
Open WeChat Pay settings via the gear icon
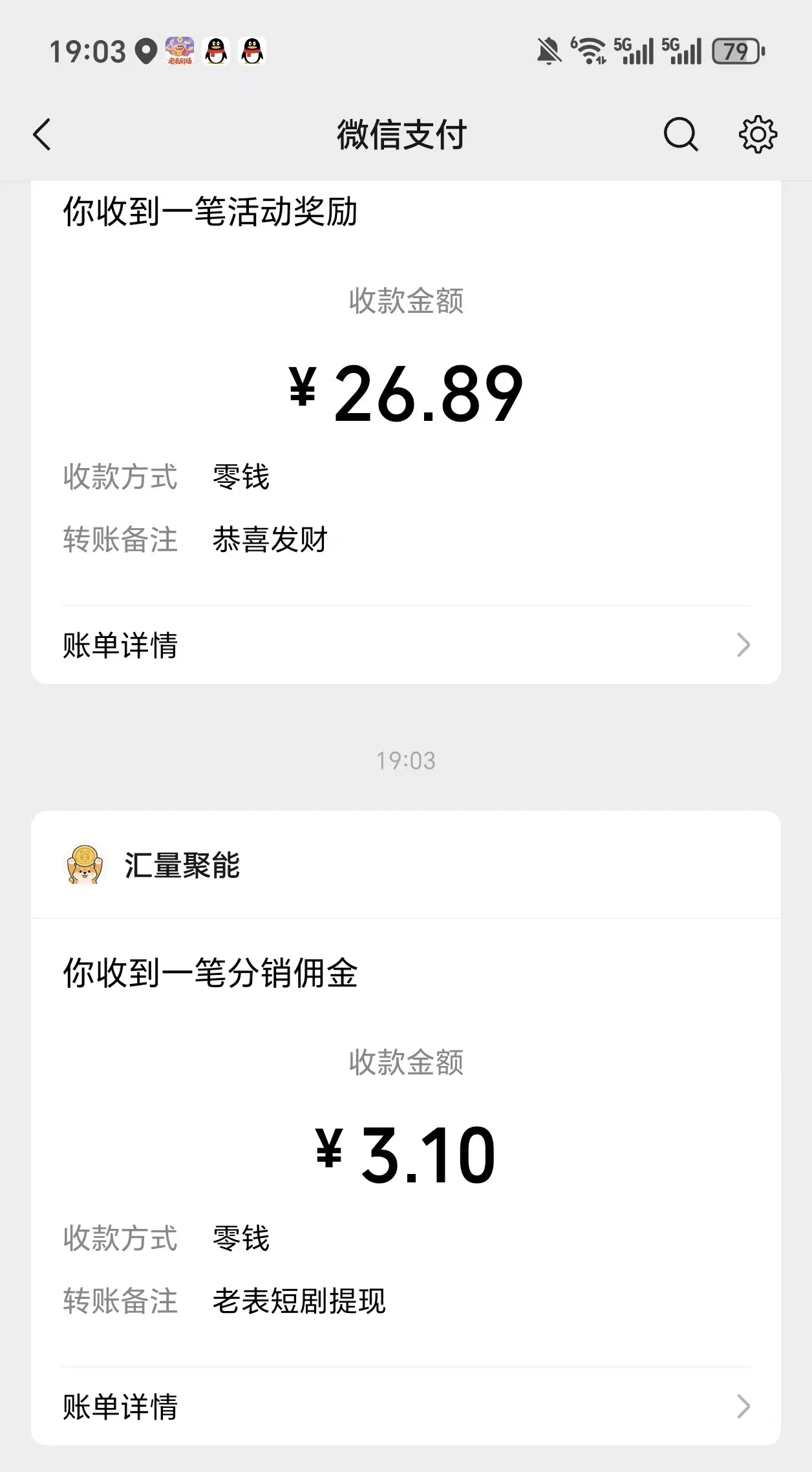756,135
